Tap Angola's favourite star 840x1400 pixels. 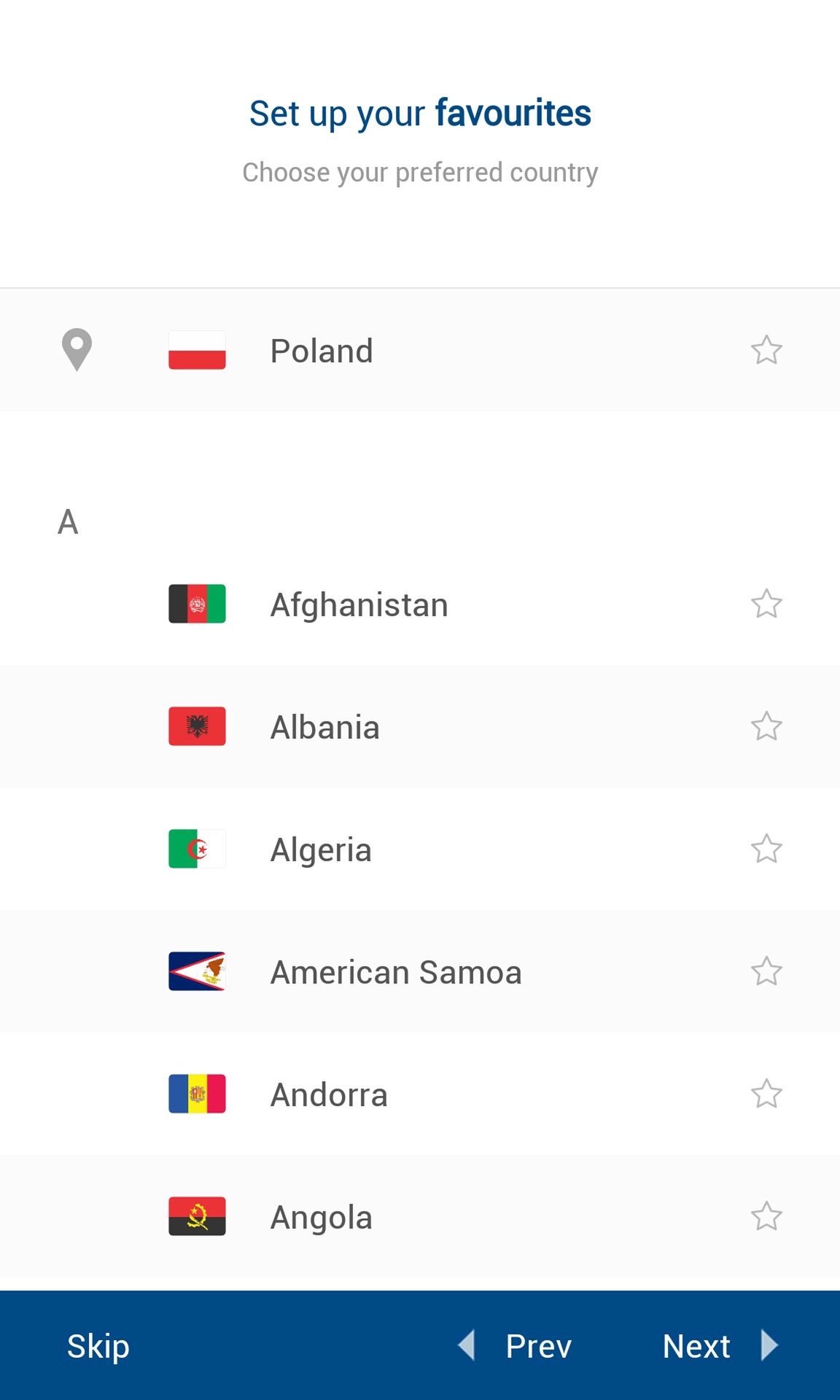[x=766, y=1216]
